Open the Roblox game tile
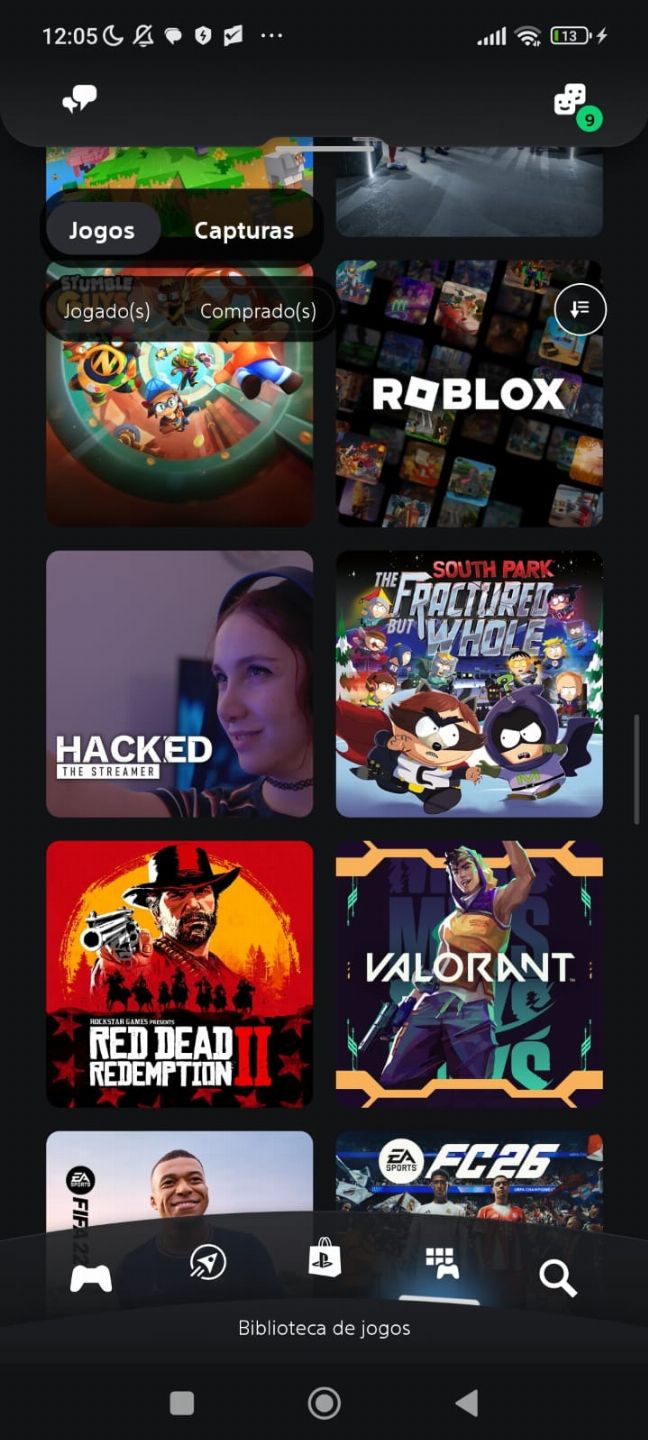 (x=469, y=393)
